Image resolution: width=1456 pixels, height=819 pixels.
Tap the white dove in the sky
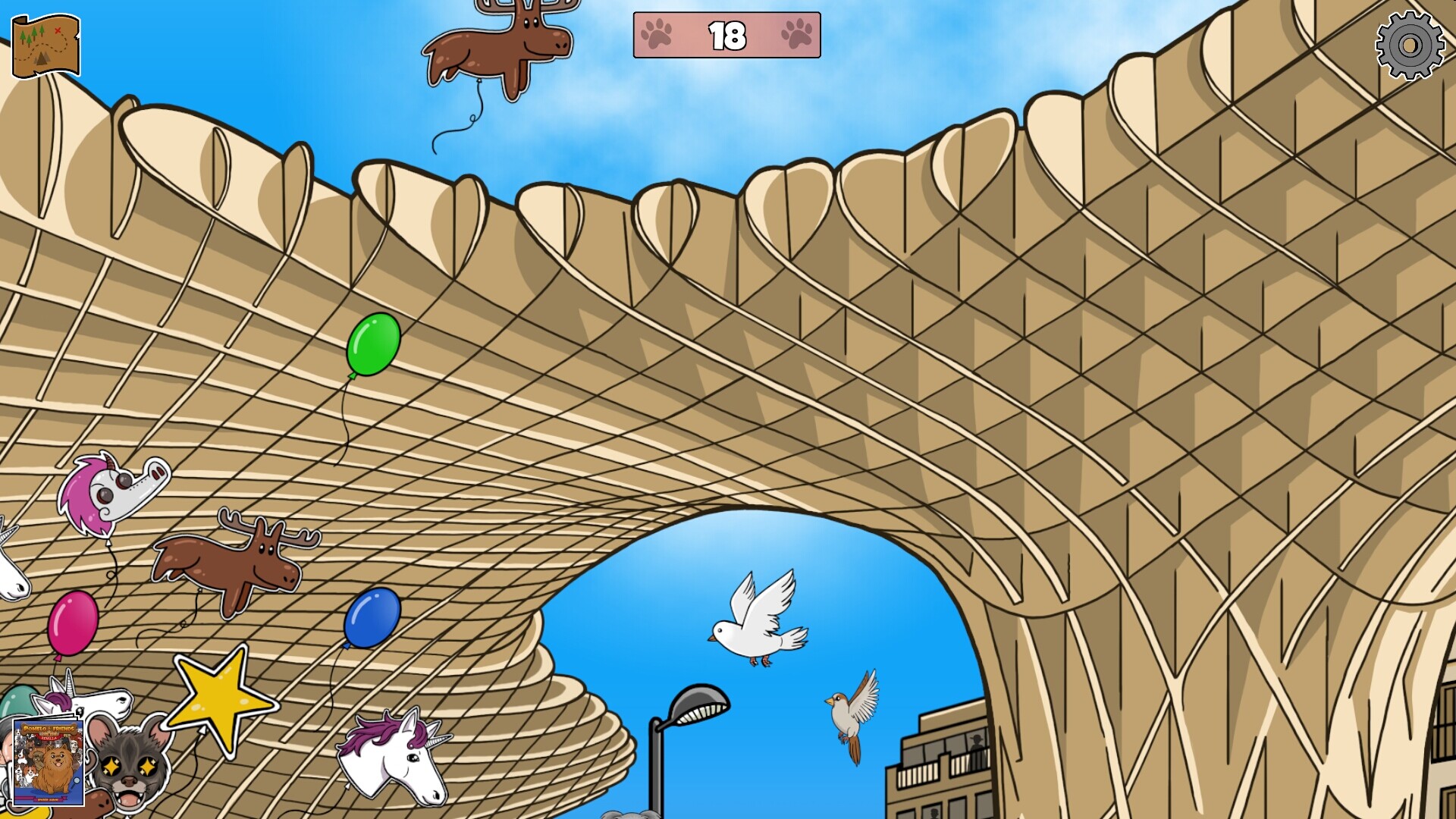click(x=758, y=623)
